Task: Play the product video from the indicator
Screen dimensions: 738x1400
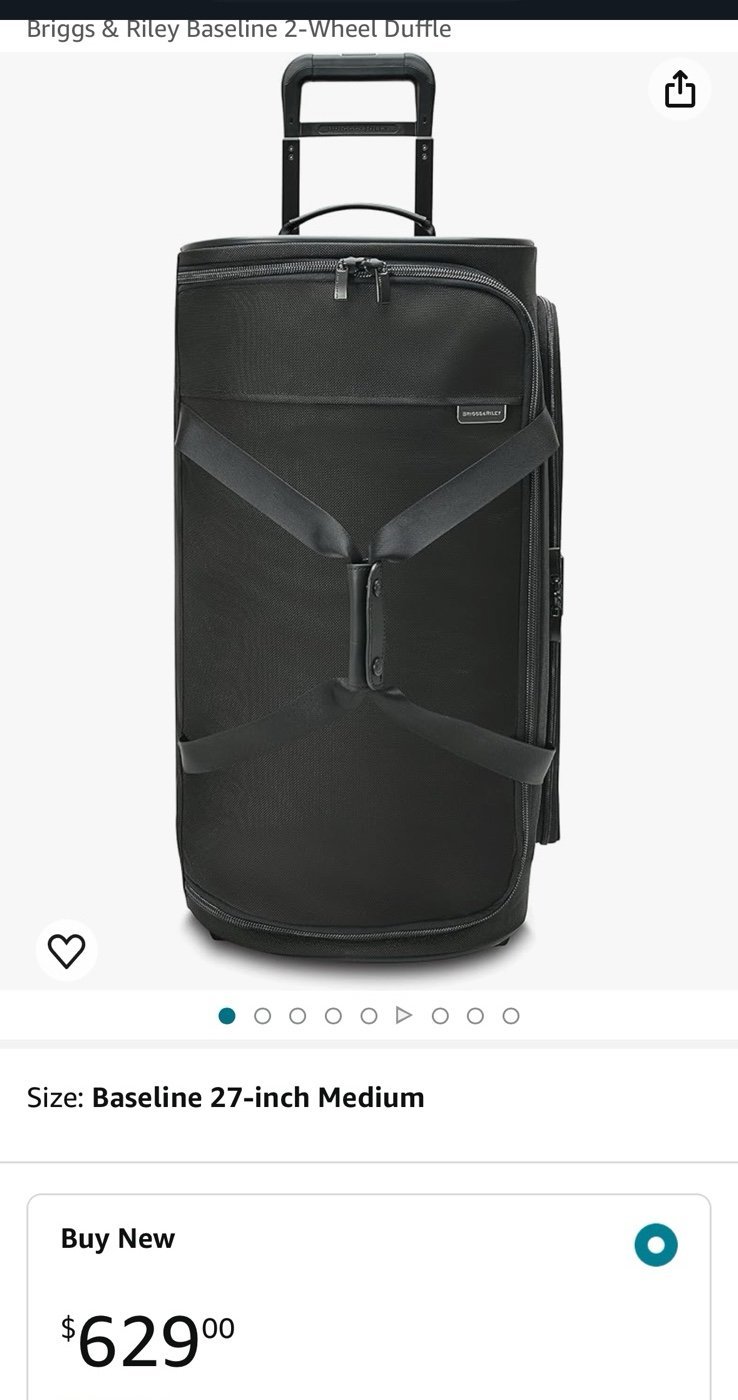Action: click(404, 1016)
